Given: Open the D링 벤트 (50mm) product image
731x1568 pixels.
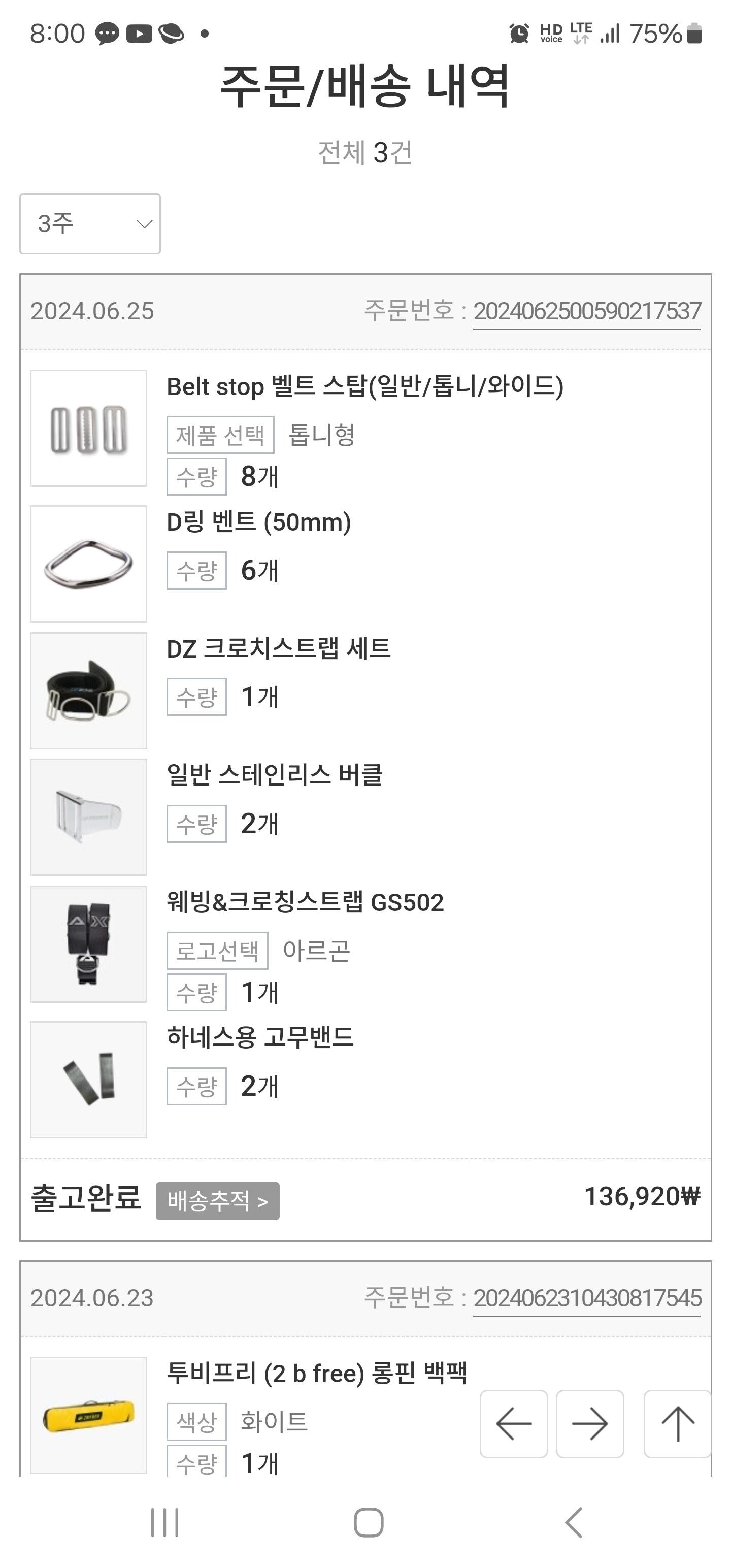Looking at the screenshot, I should pos(89,564).
